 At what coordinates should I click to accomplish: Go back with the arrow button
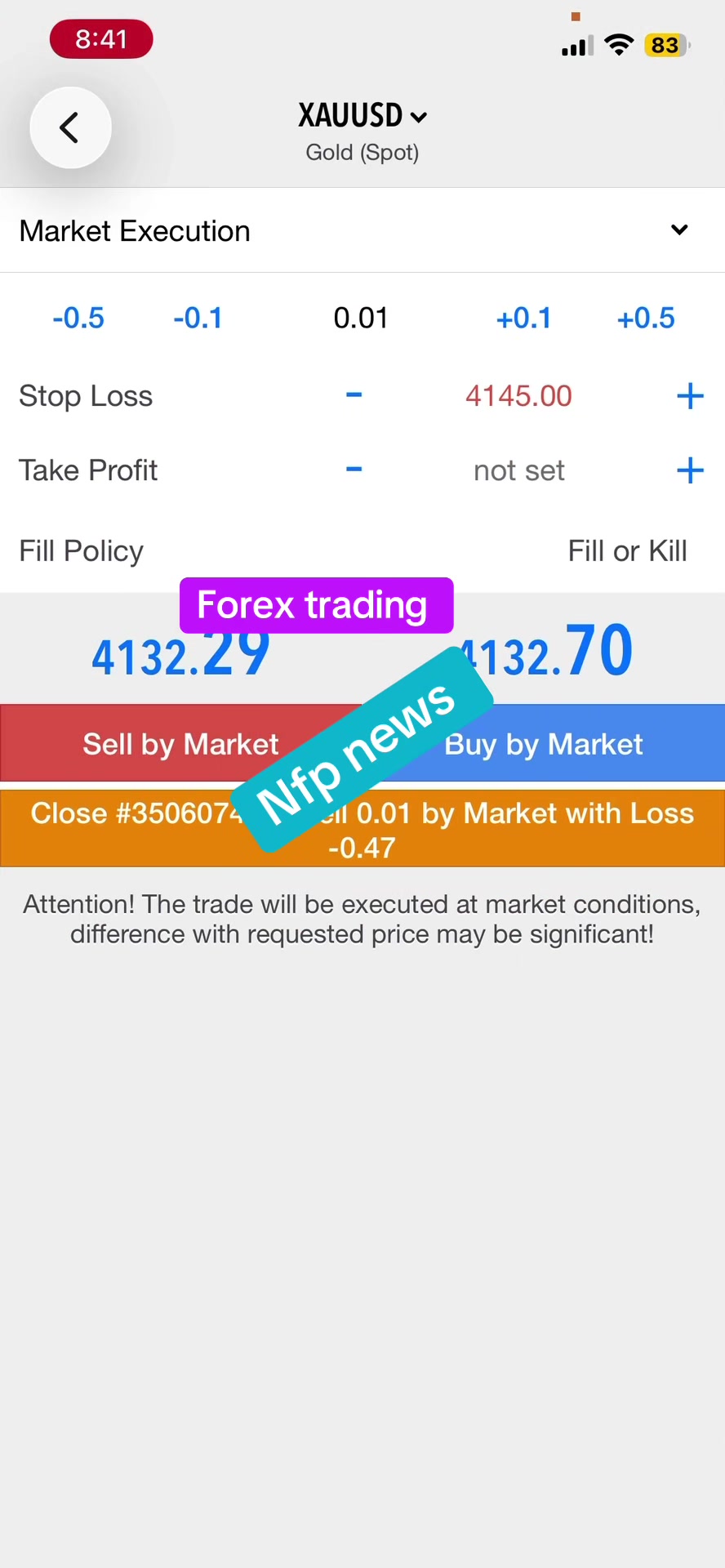click(70, 127)
